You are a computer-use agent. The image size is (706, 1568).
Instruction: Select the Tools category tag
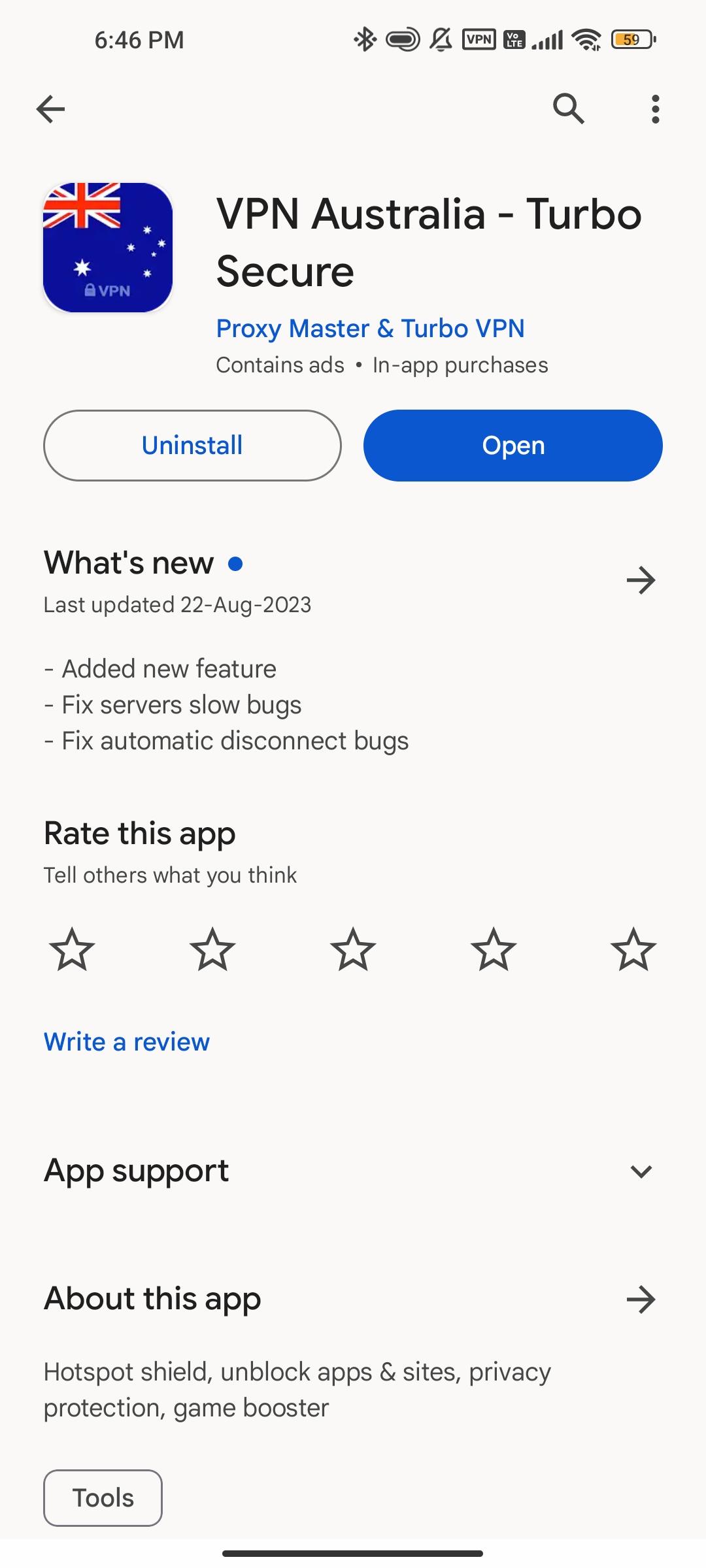102,1498
